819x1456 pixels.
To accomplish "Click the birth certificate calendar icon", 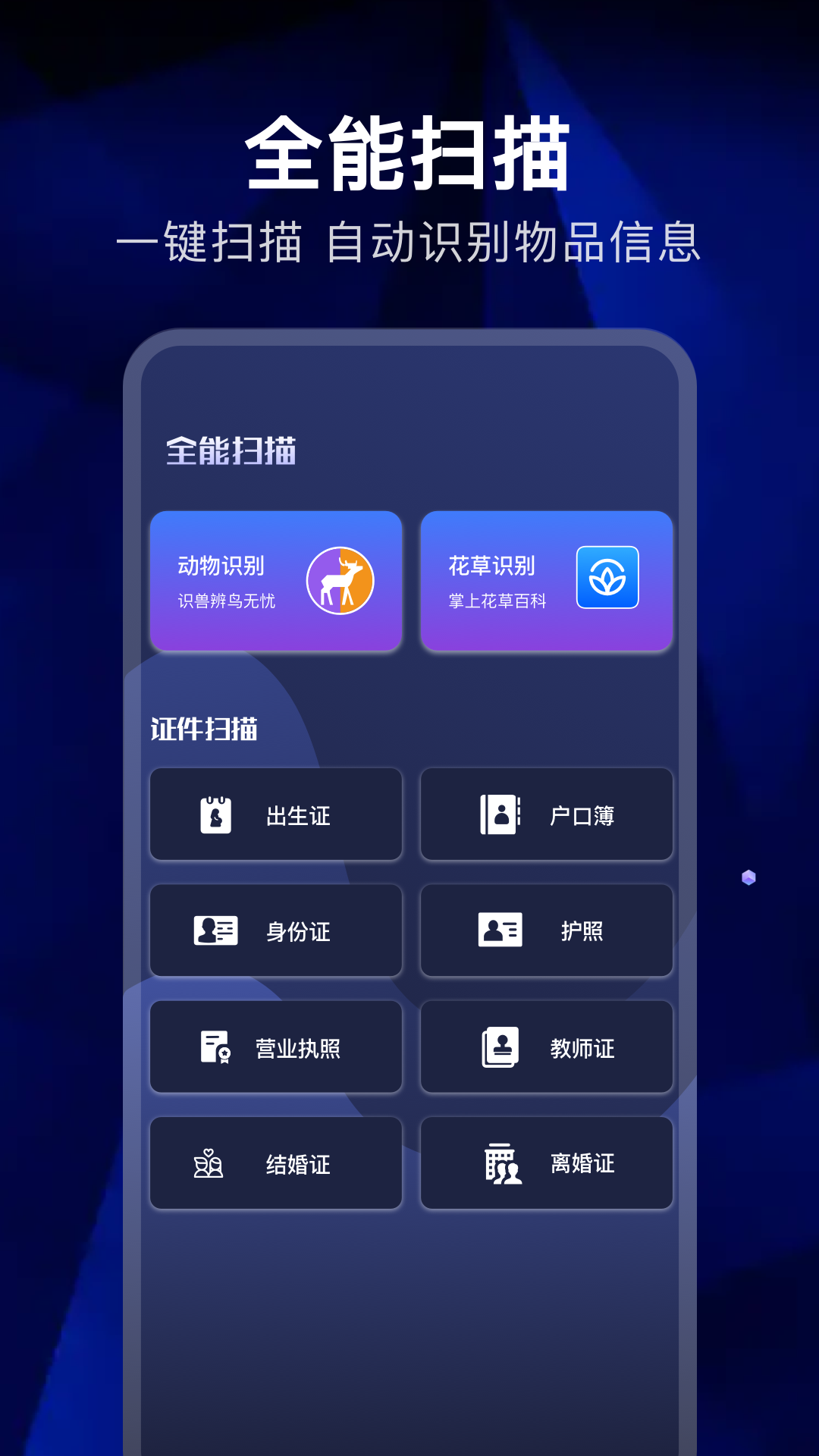I will 215,814.
